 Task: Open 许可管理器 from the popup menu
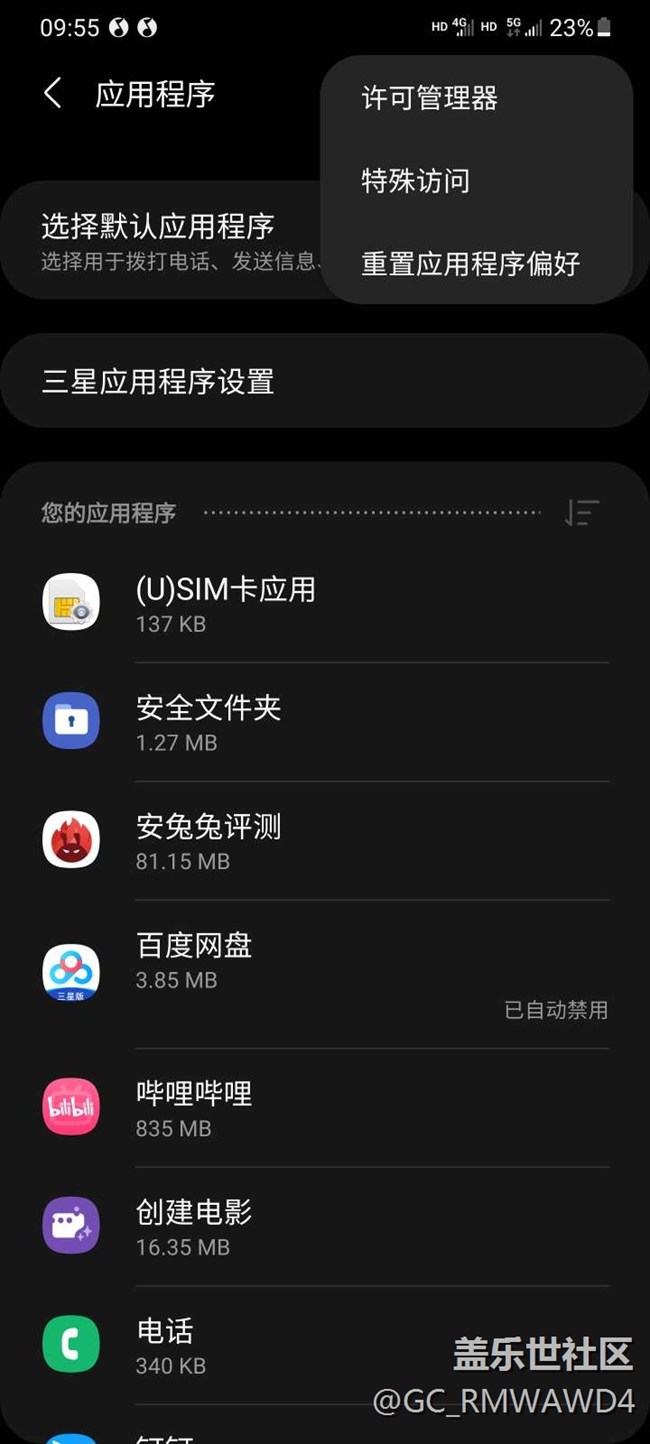pos(430,98)
